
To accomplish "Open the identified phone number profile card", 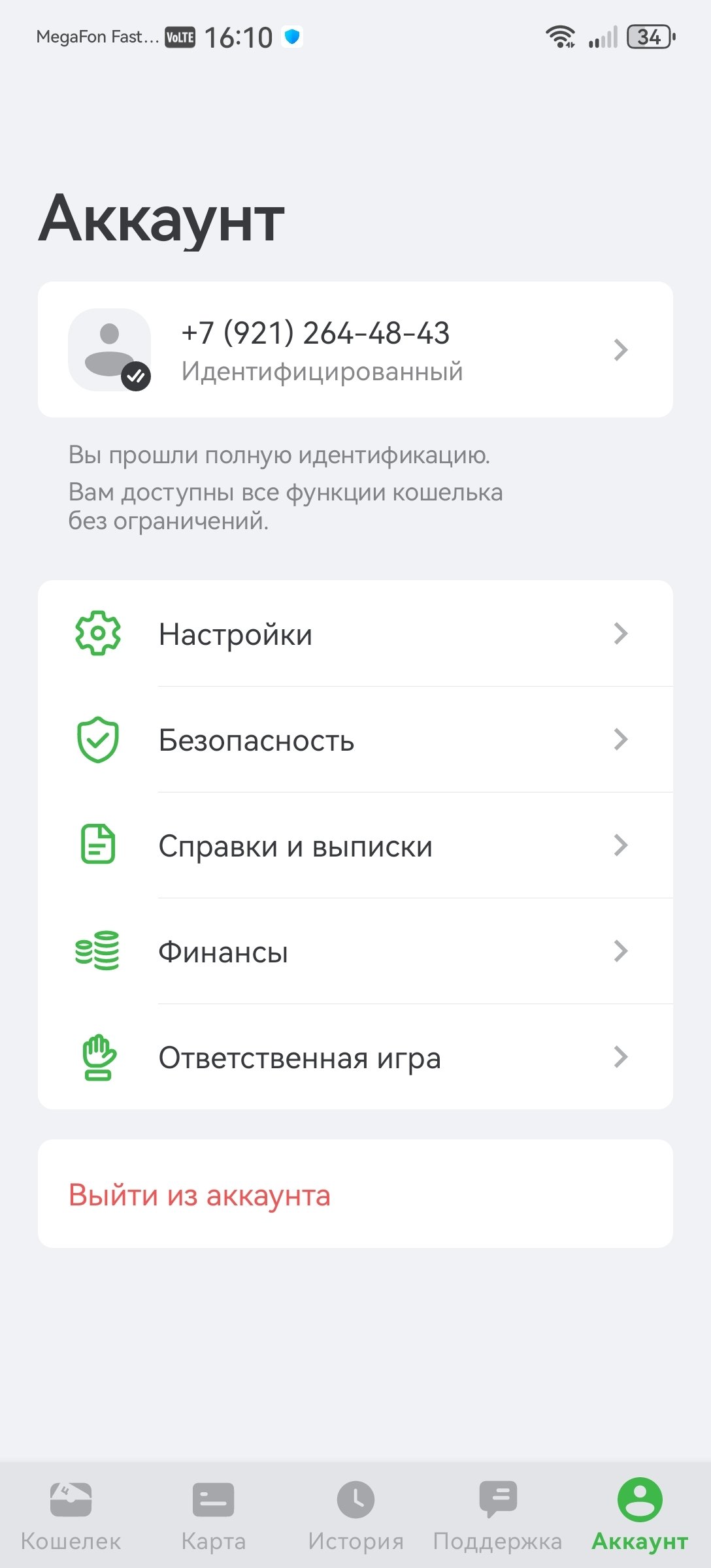I will coord(355,350).
